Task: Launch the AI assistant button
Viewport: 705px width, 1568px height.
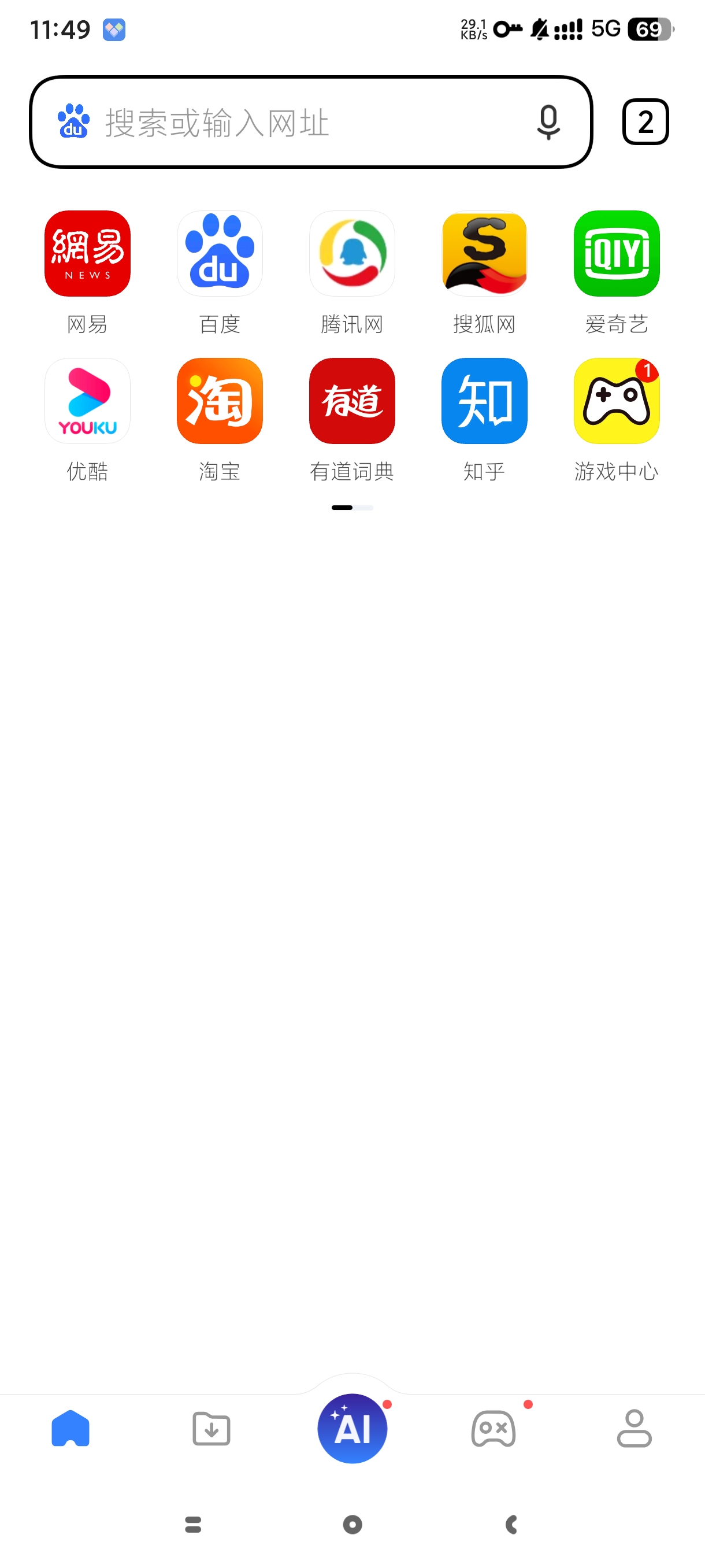Action: click(x=352, y=1428)
